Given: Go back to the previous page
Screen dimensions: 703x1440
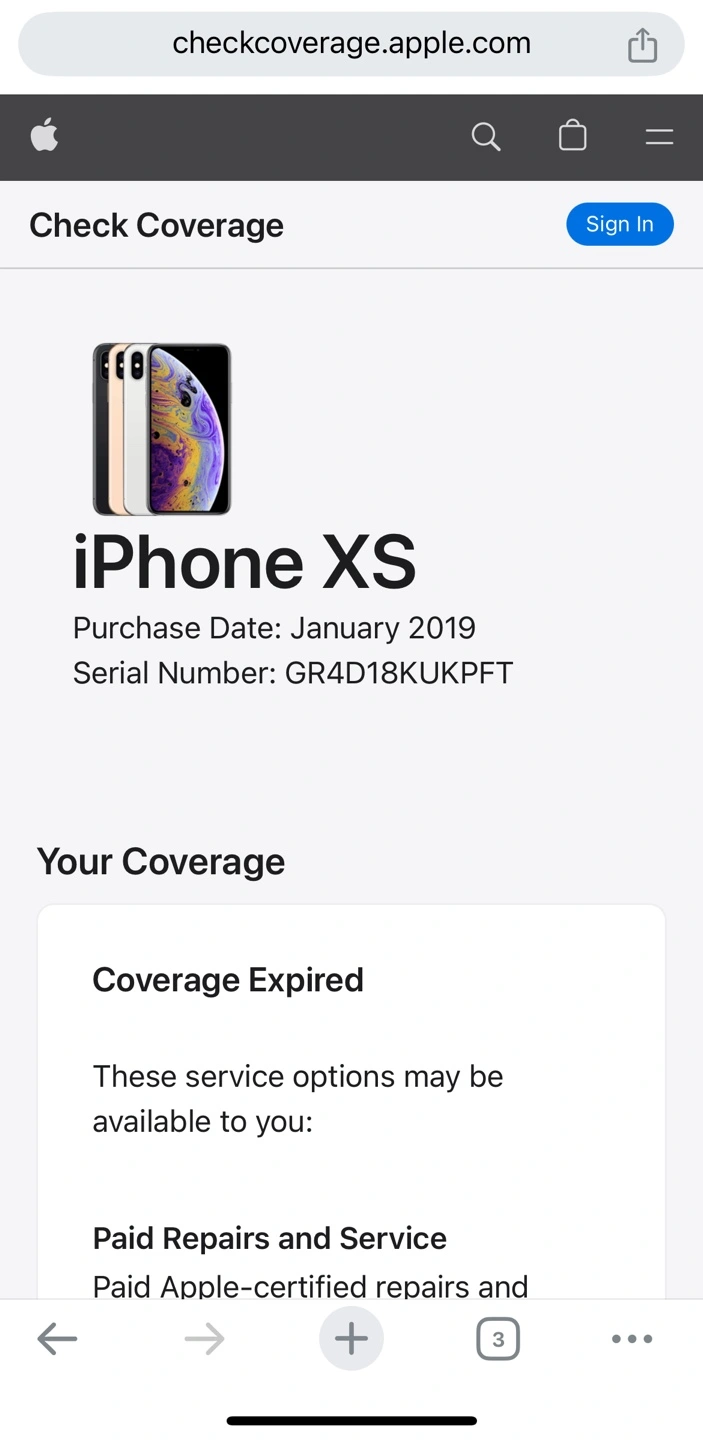Looking at the screenshot, I should 57,1338.
